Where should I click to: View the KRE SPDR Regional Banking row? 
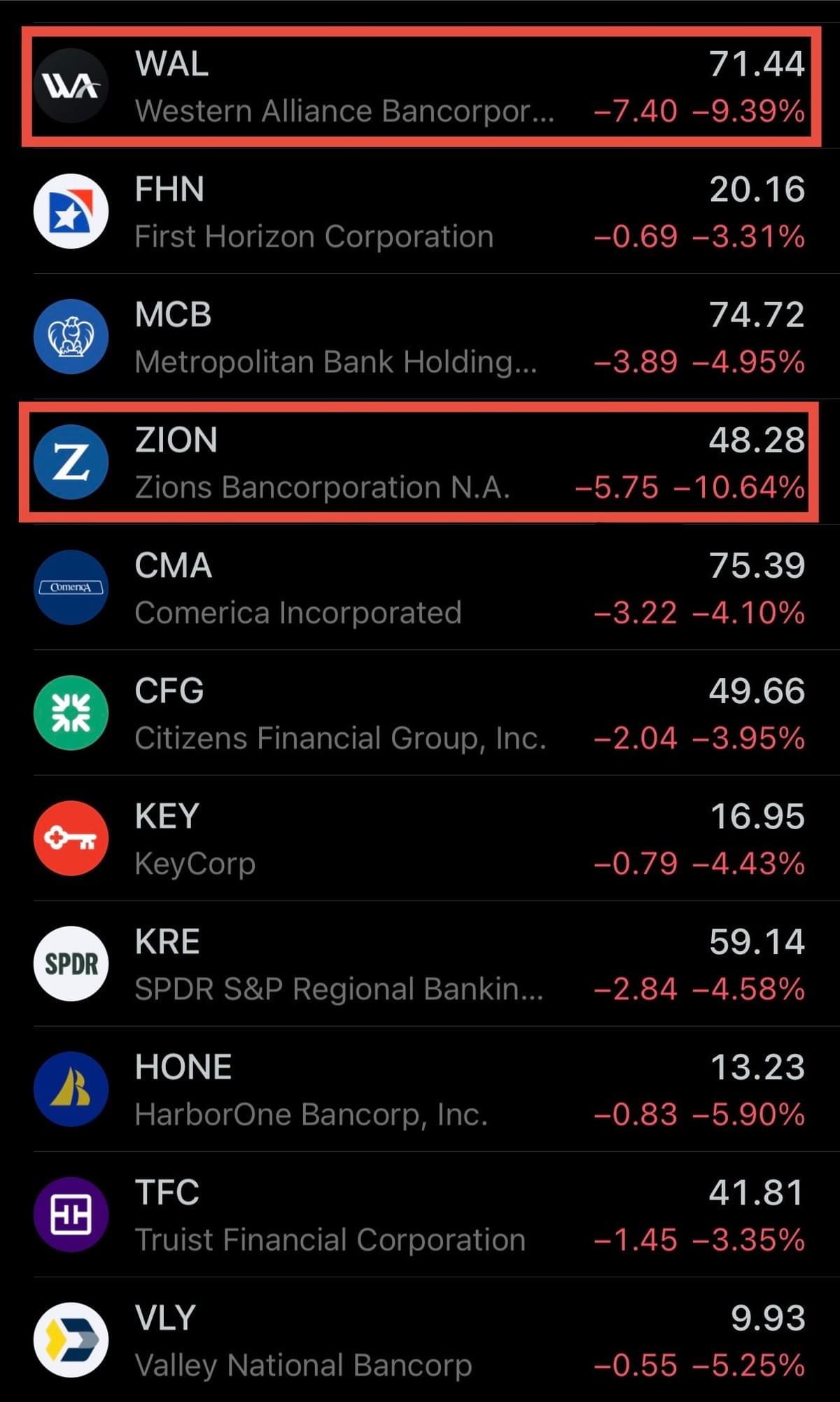point(420,964)
